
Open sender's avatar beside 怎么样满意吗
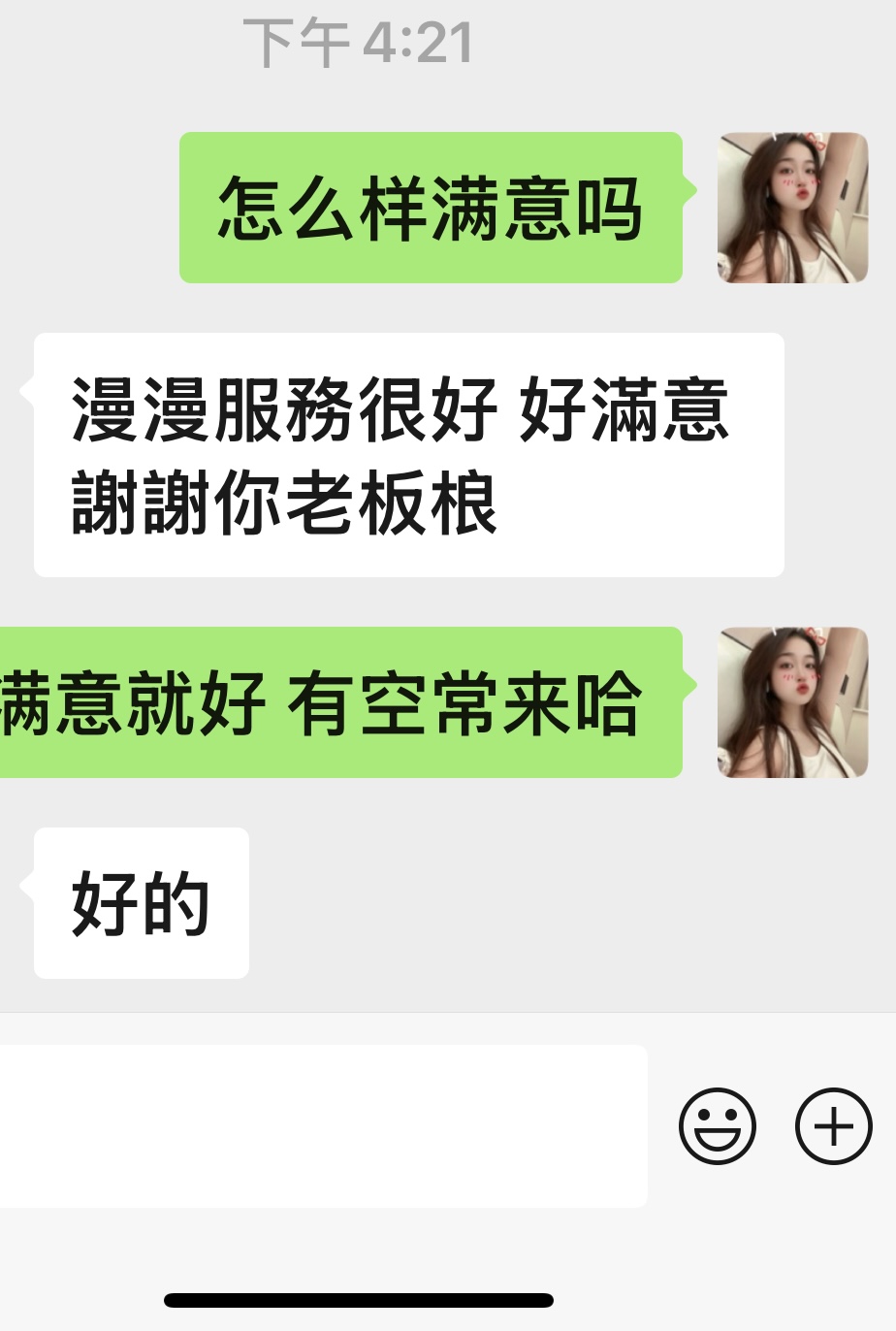click(x=792, y=208)
